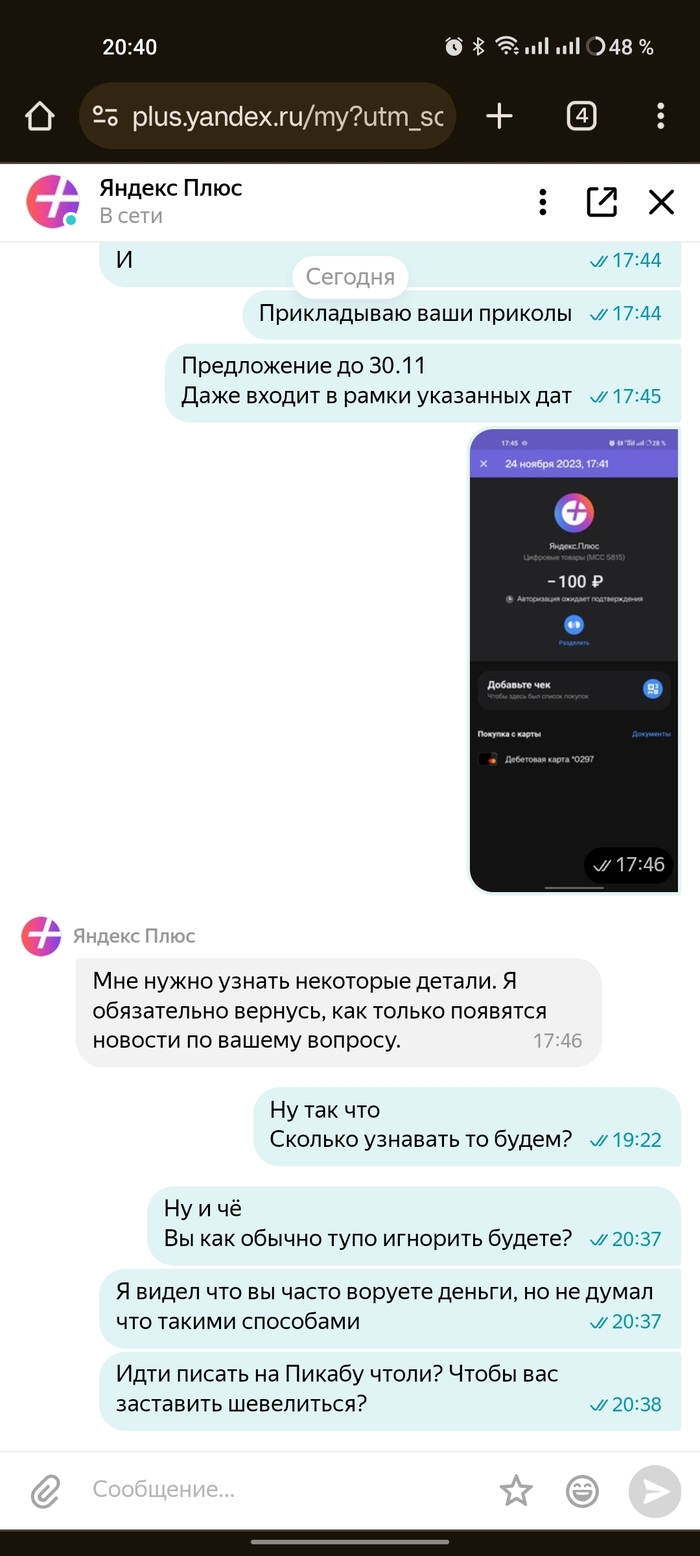This screenshot has width=700, height=1556.
Task: Open the chat in a separate window
Action: pyautogui.click(x=601, y=202)
